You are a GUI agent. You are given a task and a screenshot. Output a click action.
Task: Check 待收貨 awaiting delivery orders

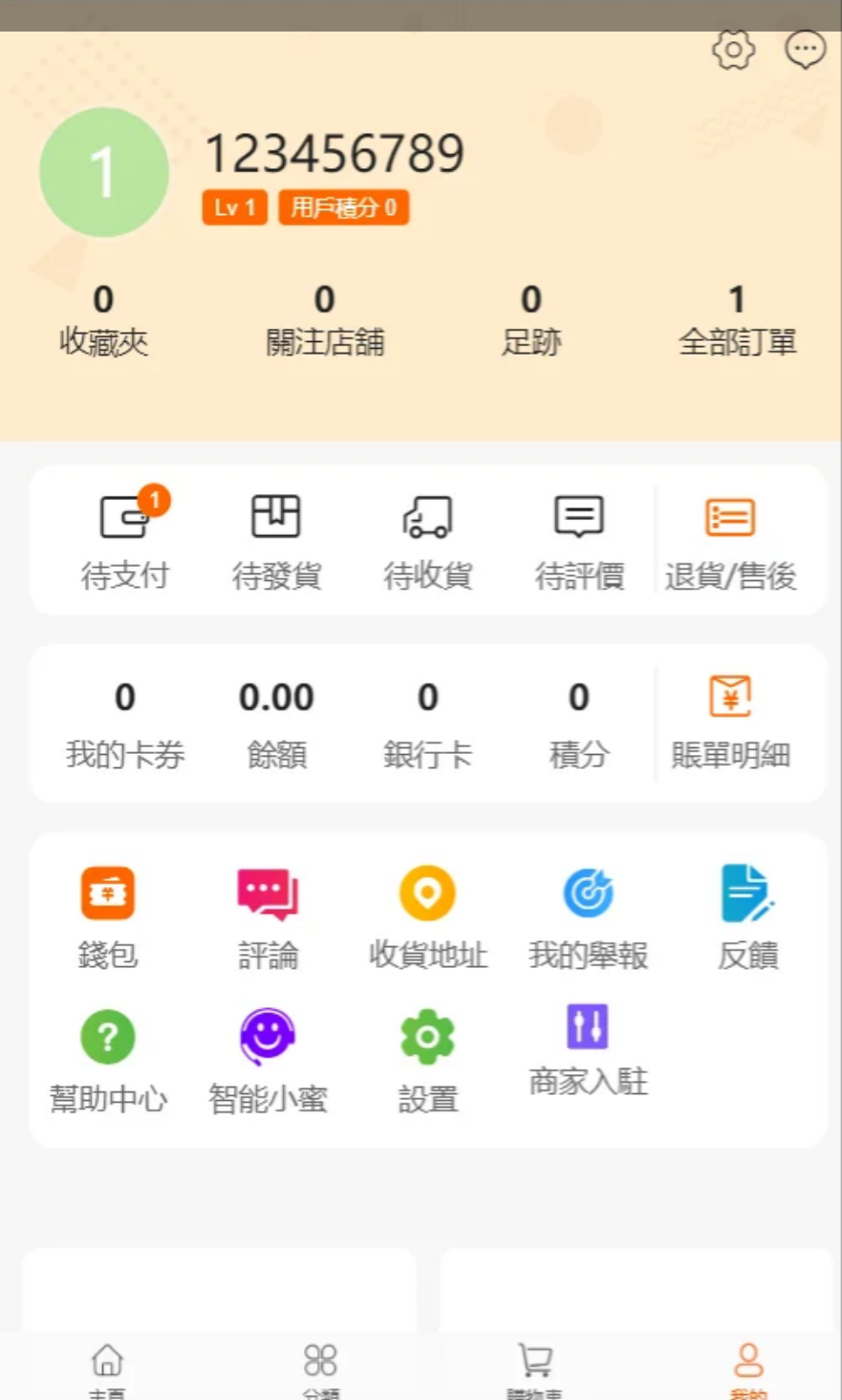click(x=427, y=540)
